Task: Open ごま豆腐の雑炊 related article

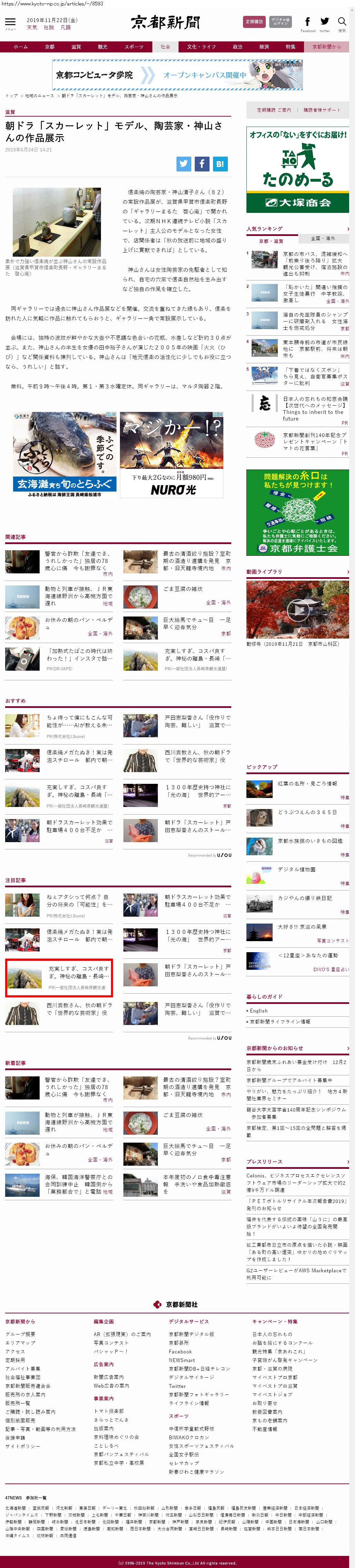Action: click(x=182, y=589)
